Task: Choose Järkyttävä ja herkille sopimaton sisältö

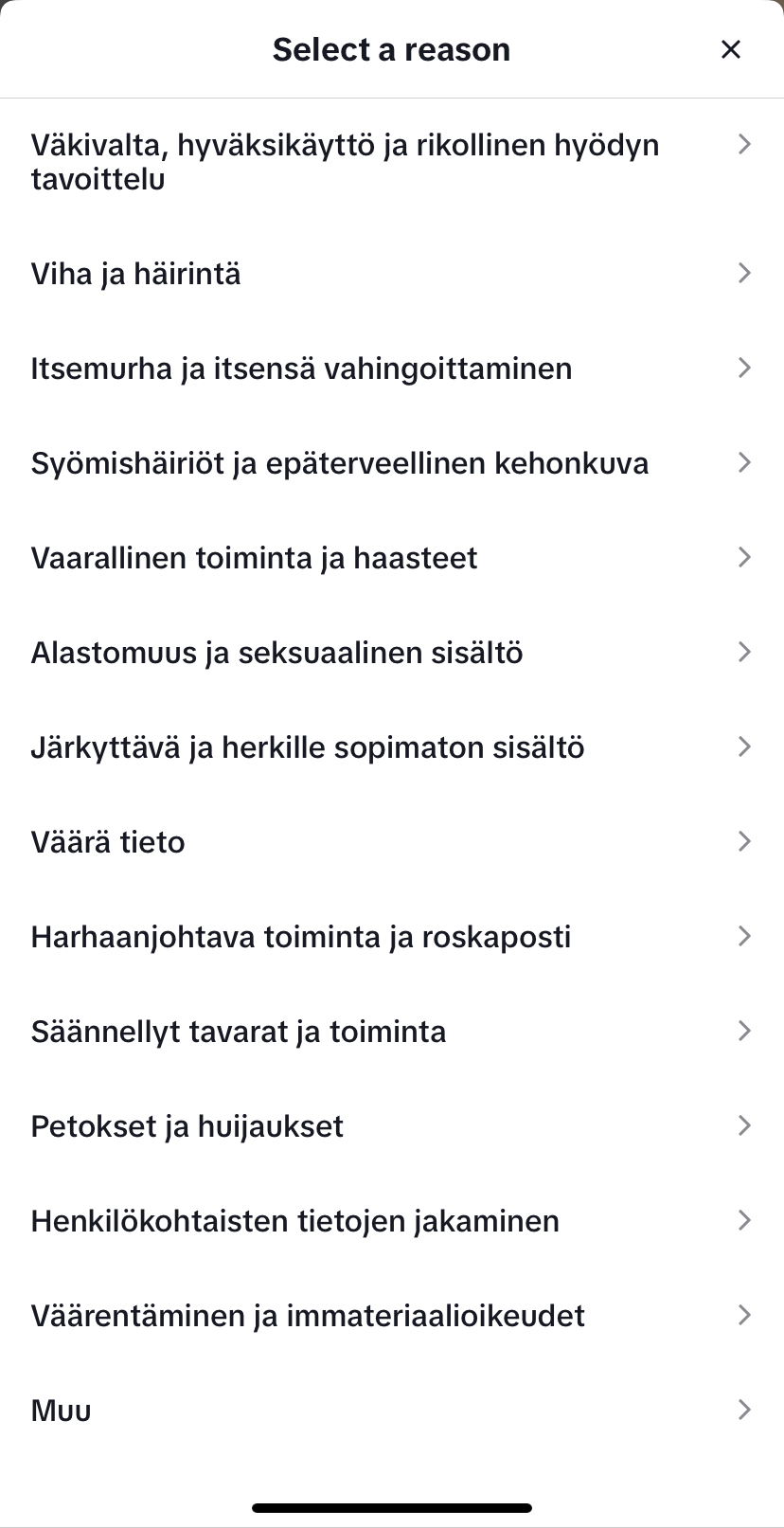Action: point(307,746)
